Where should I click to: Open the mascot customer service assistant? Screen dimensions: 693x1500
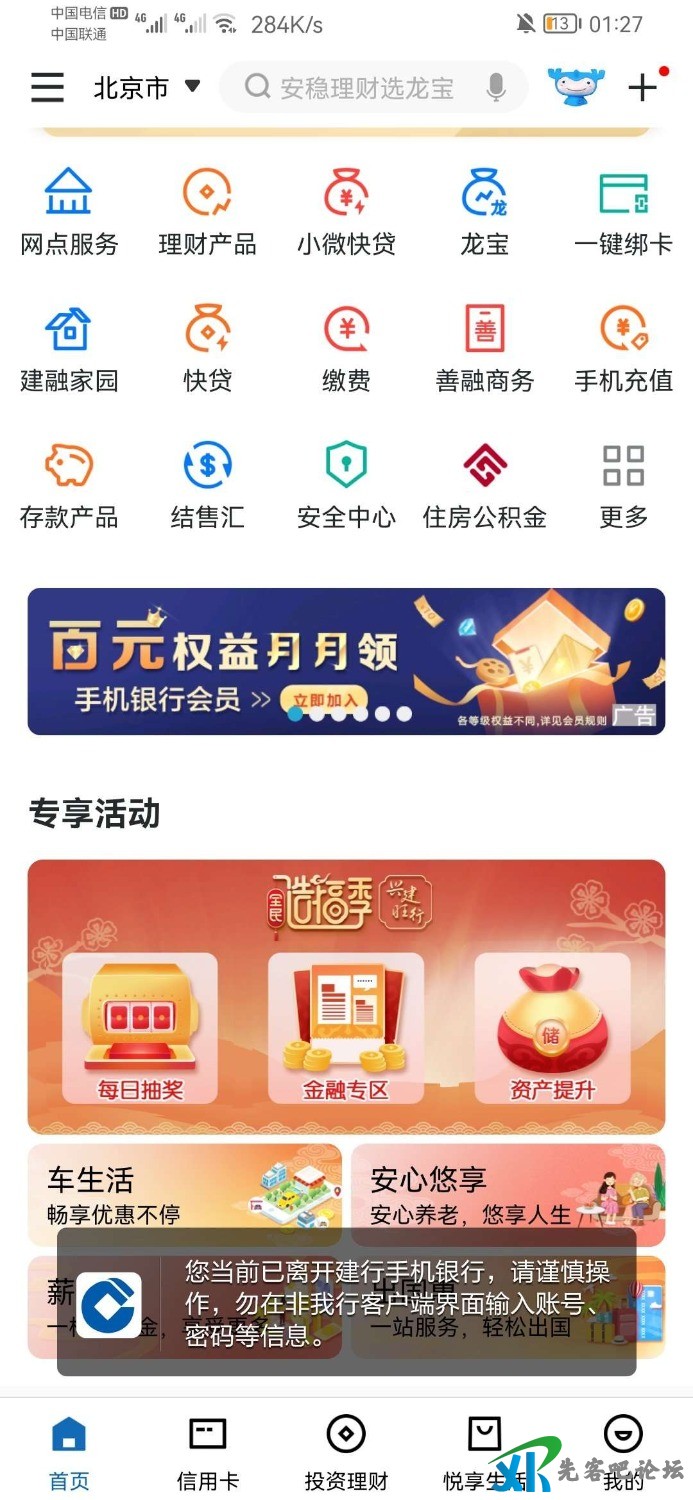coord(576,87)
